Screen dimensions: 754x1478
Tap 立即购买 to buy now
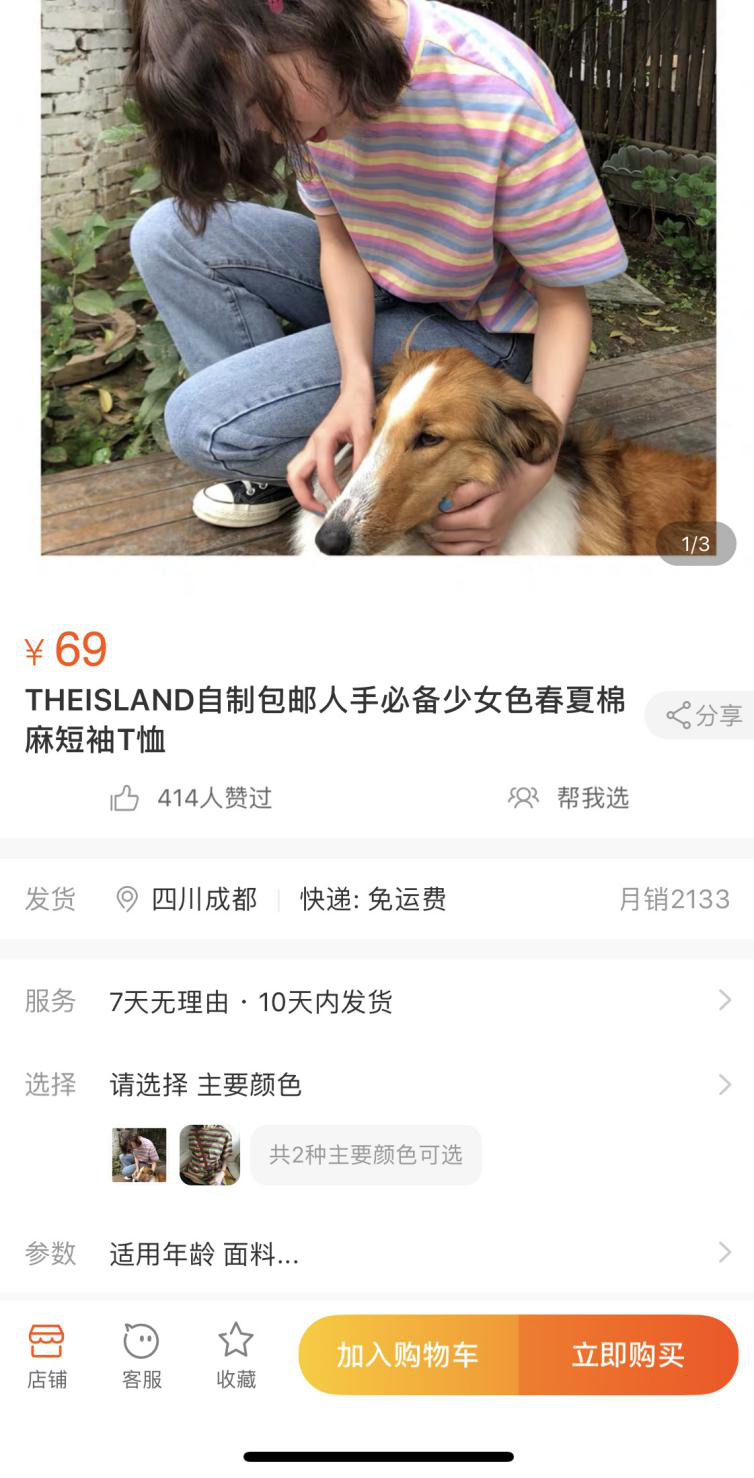628,1355
